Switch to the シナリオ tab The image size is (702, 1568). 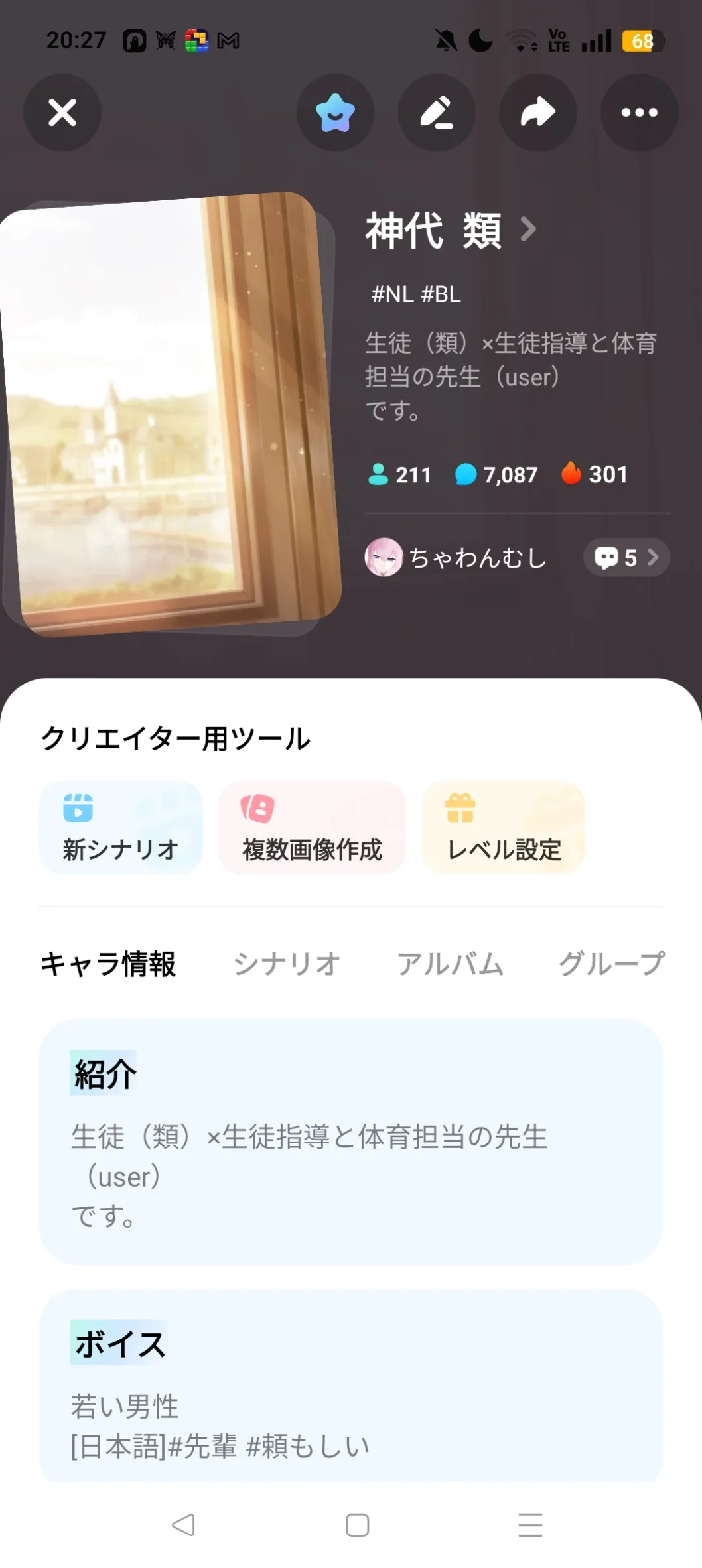tap(287, 964)
